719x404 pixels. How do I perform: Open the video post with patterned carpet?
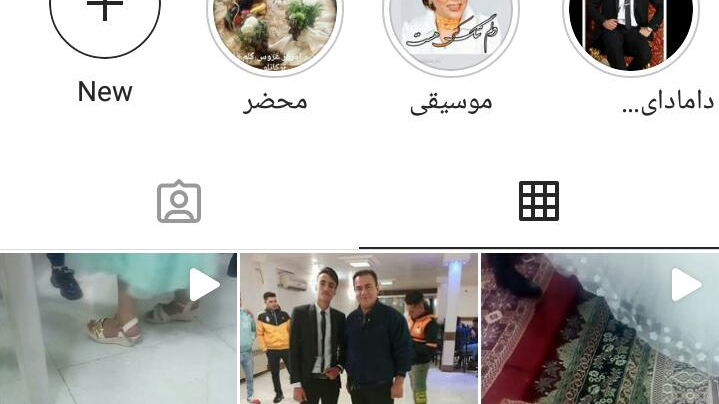(x=599, y=328)
